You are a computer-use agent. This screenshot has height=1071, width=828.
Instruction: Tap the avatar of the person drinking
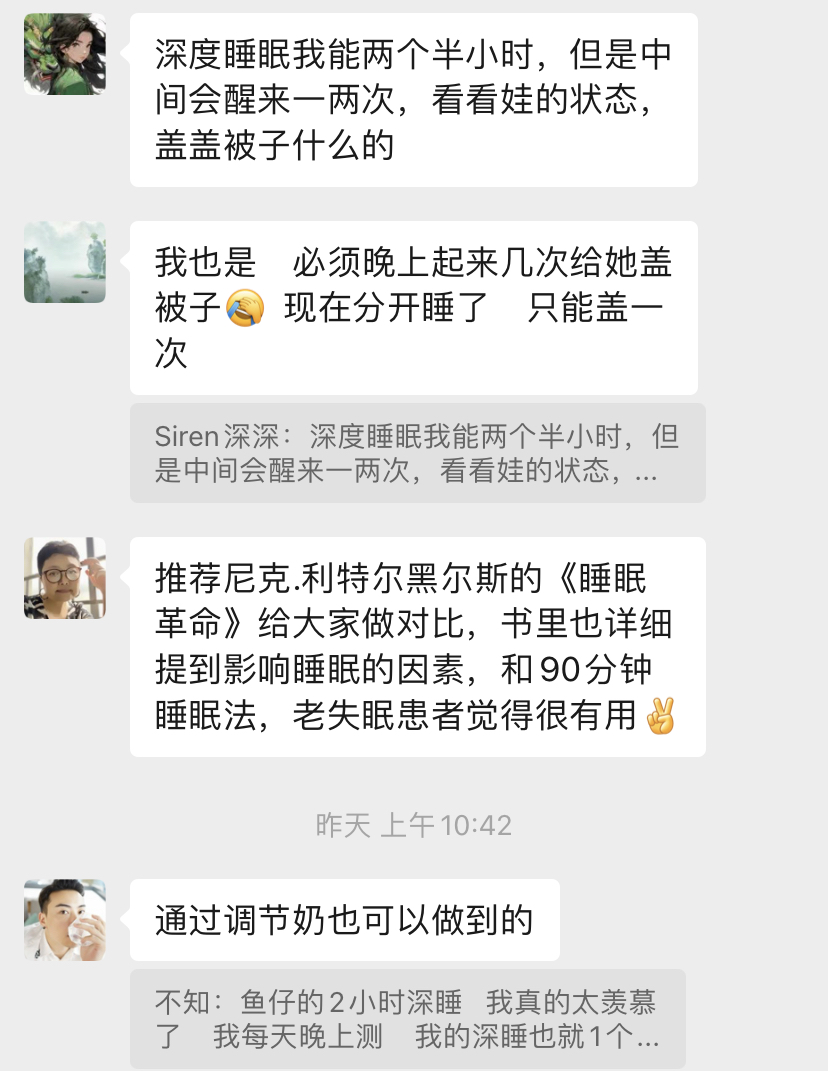[65, 920]
